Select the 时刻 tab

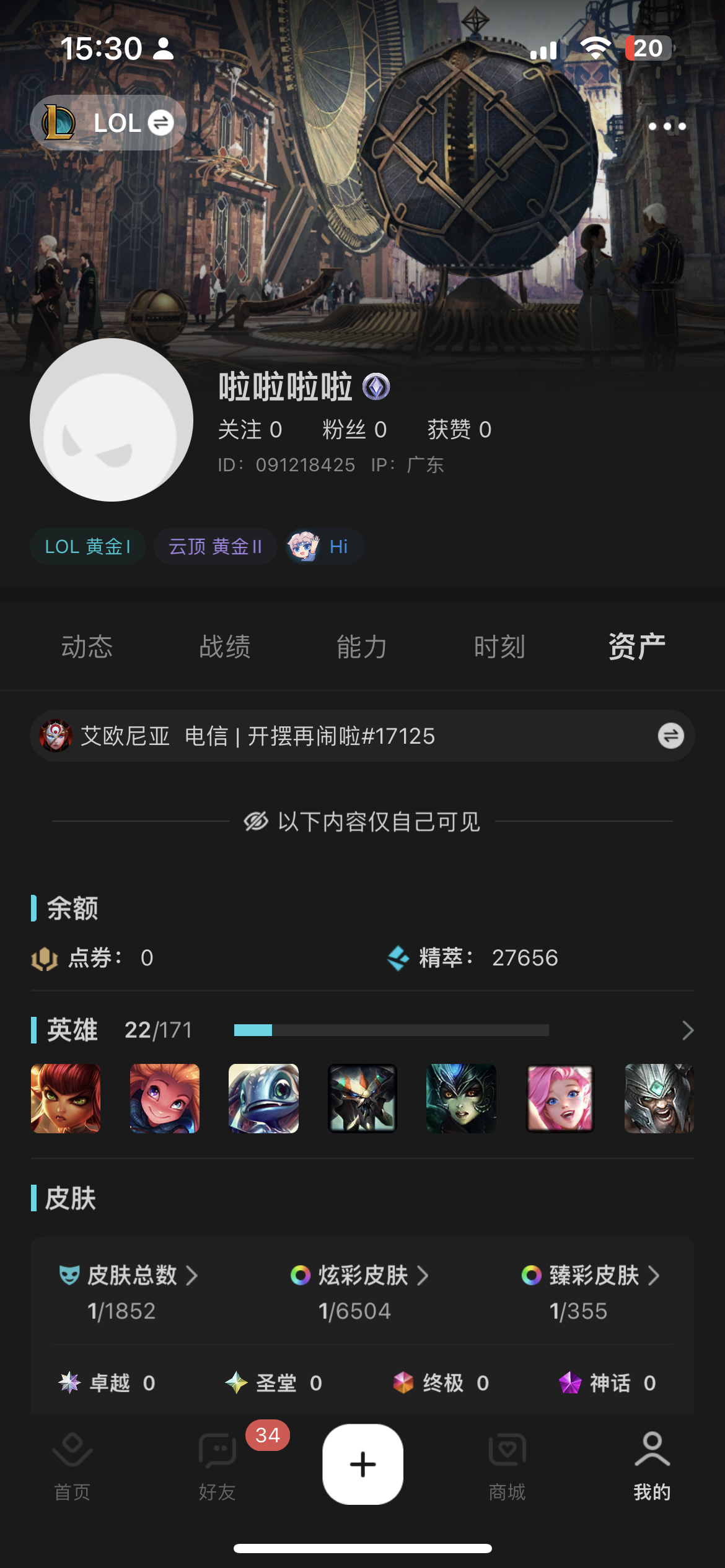pos(499,647)
